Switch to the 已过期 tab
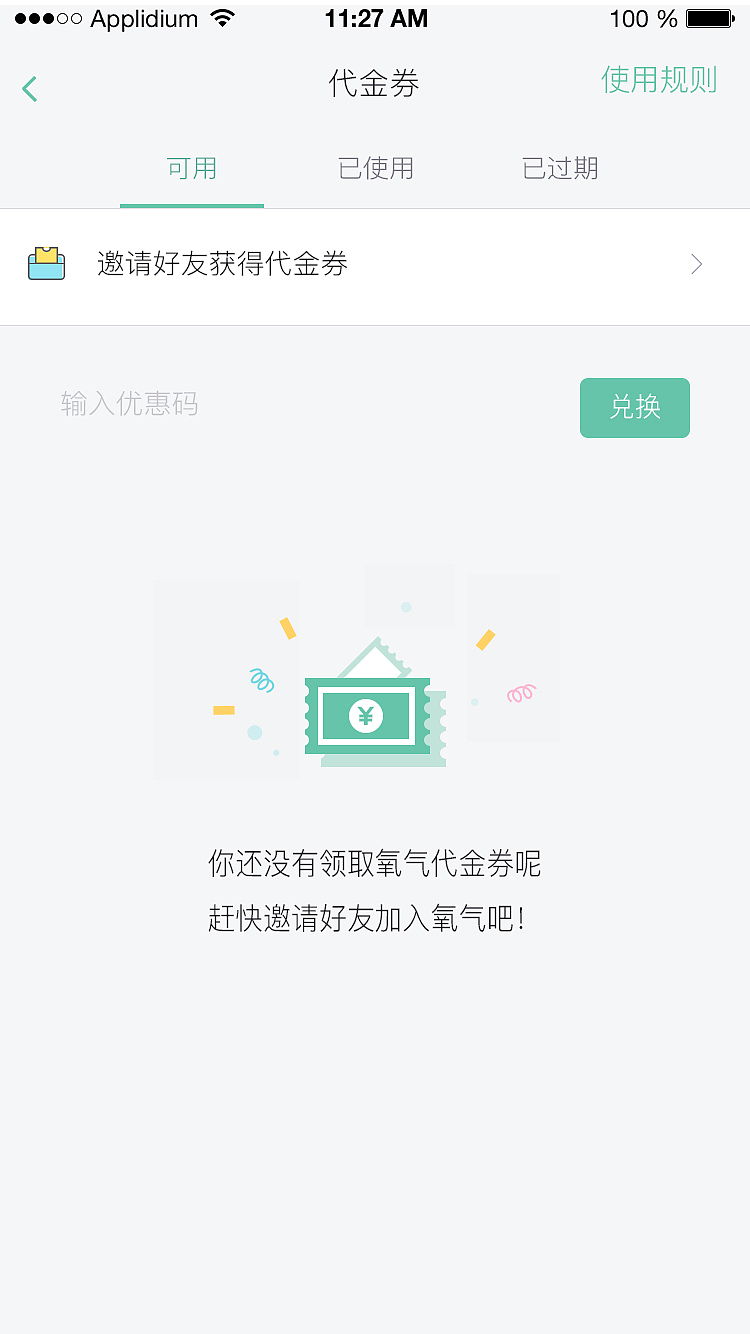This screenshot has height=1334, width=750. (560, 168)
